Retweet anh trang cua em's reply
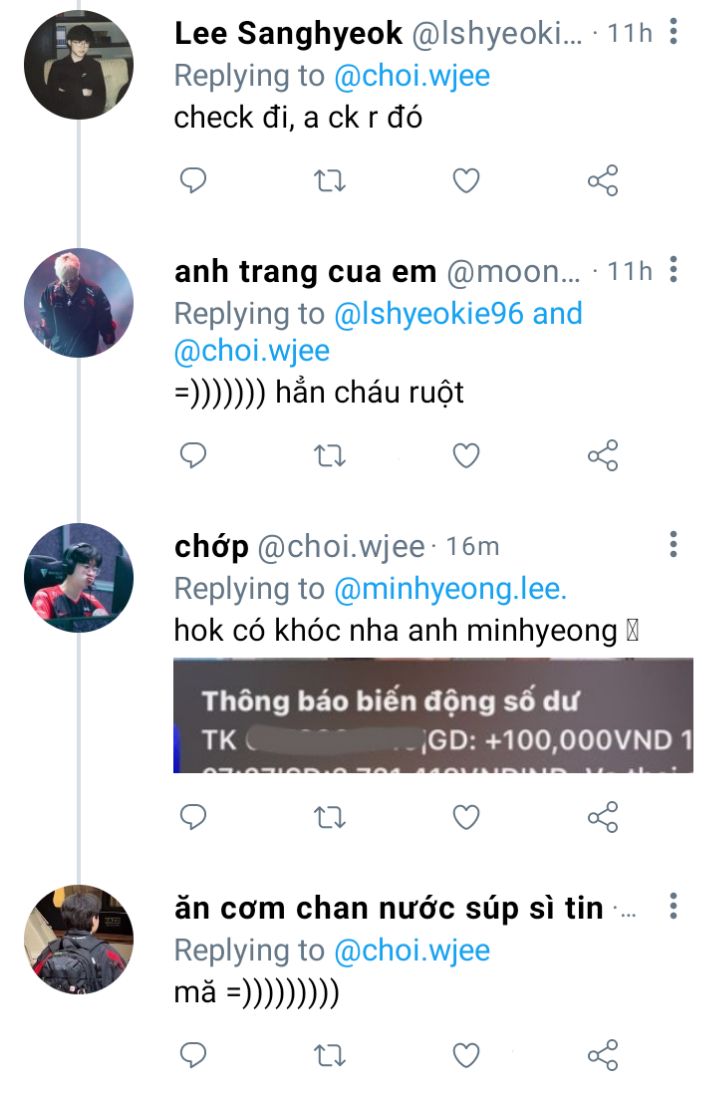 [330, 456]
